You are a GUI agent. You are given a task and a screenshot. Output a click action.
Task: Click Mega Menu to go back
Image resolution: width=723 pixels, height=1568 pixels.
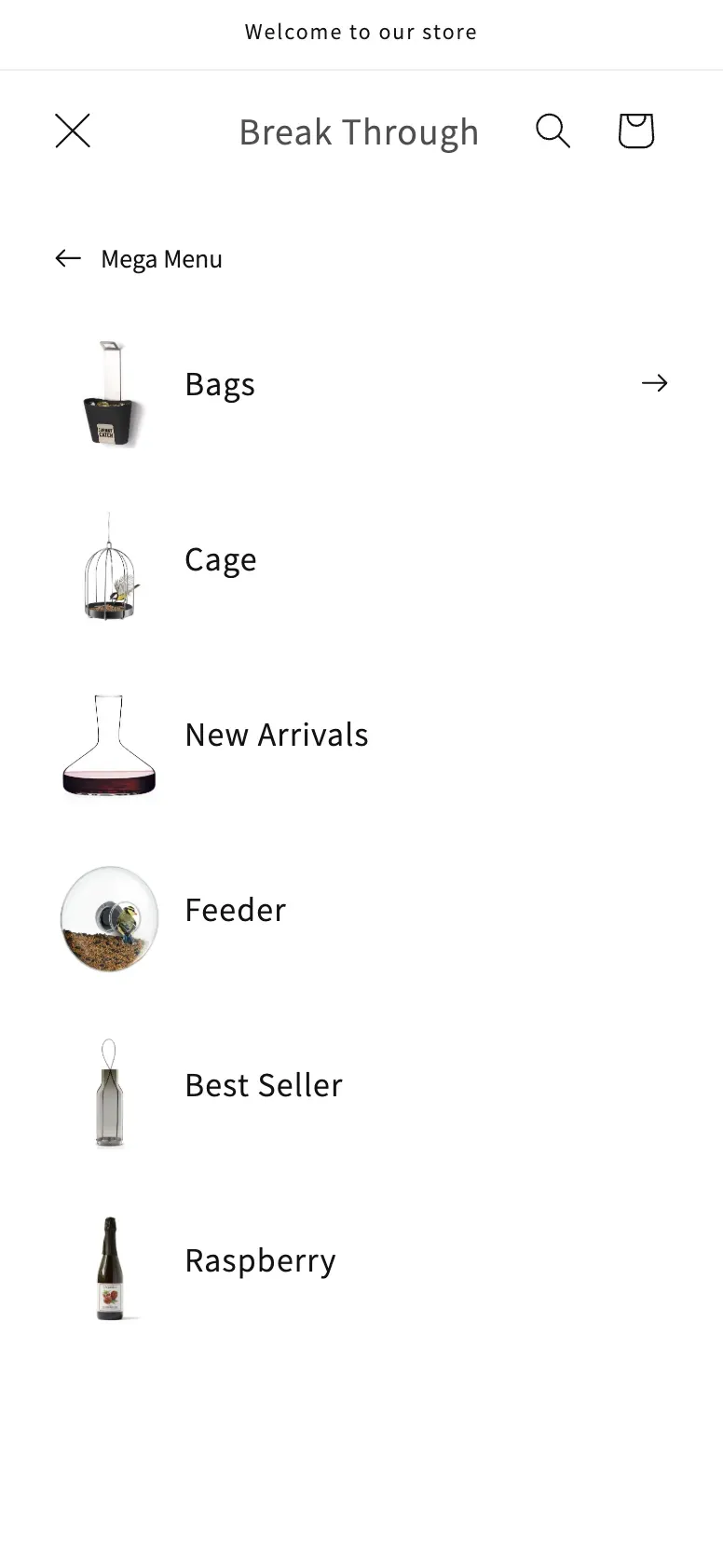pos(161,258)
